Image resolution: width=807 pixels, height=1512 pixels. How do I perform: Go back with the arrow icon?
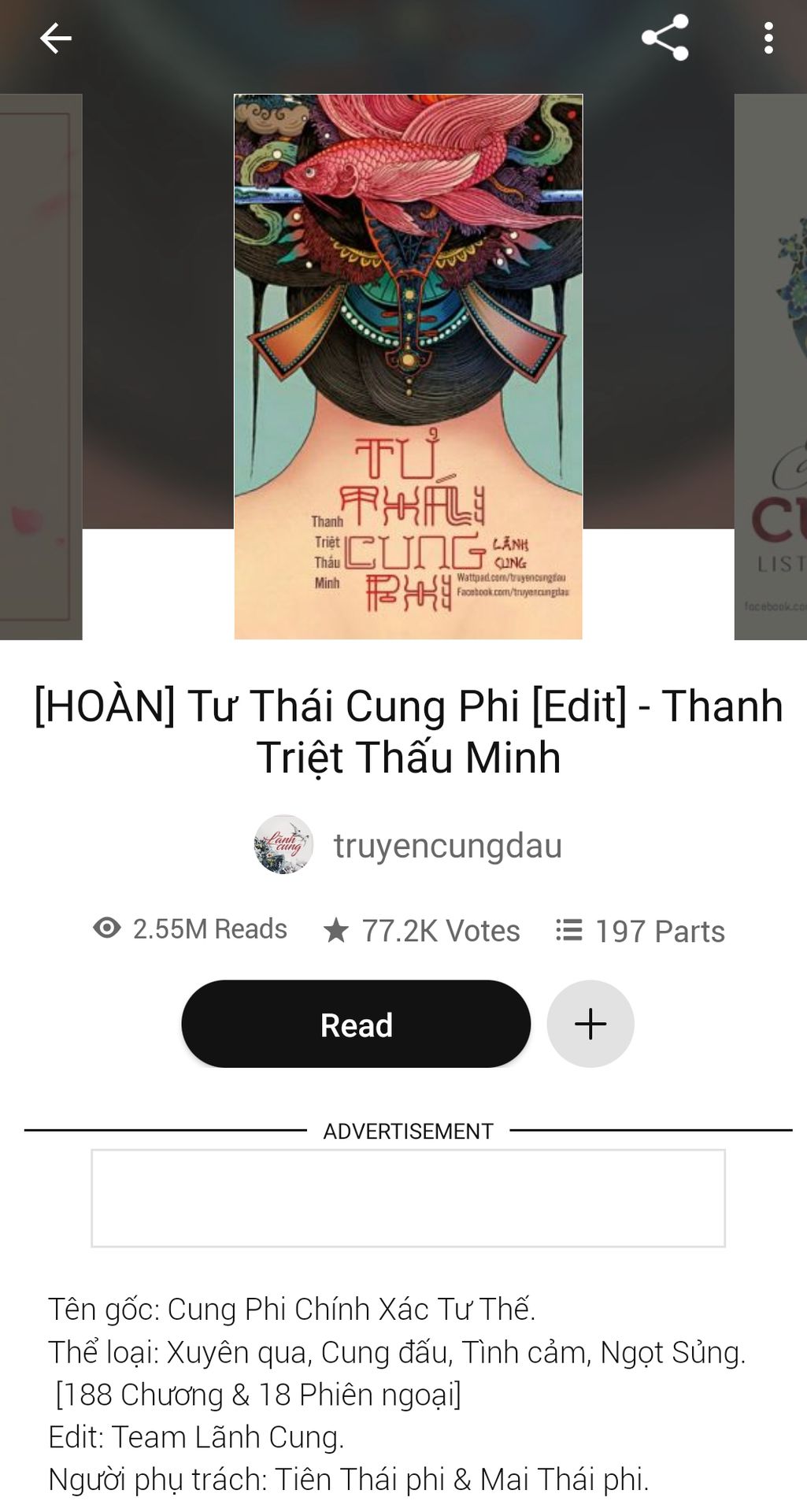(55, 38)
